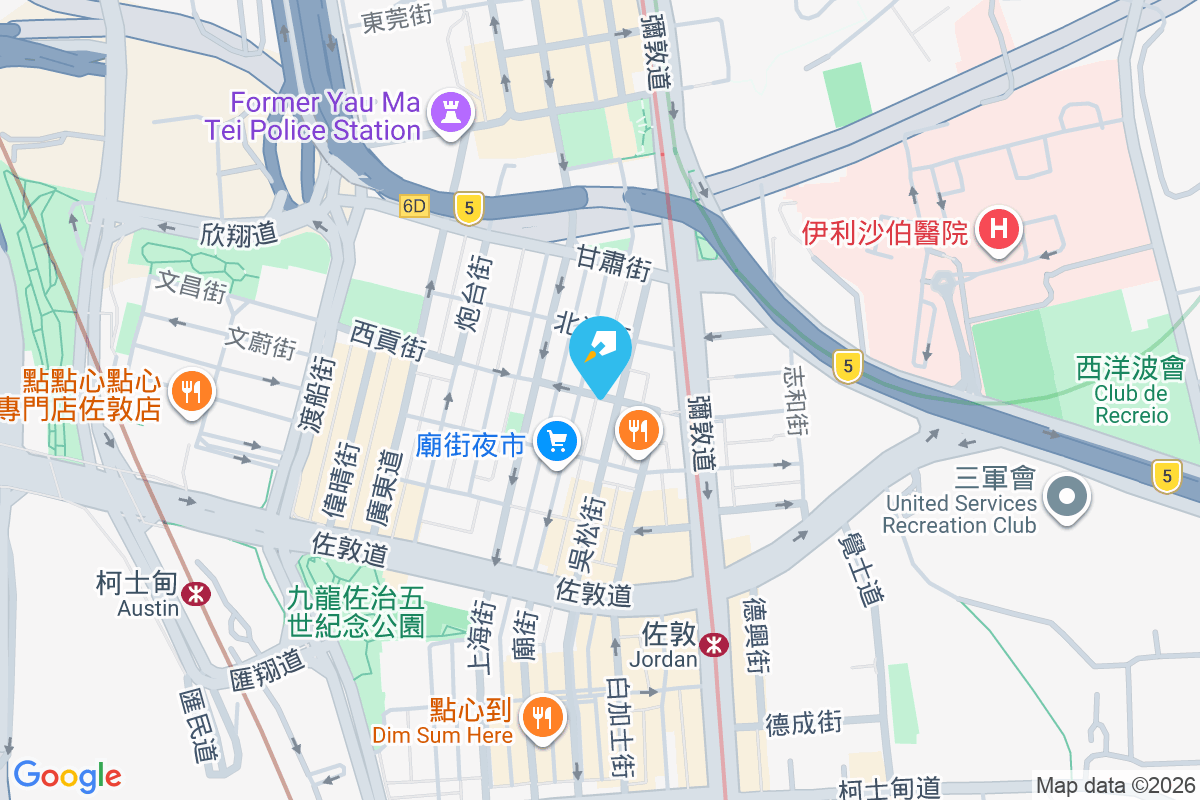Viewport: 1200px width, 800px height.
Task: Select the Jordan MTR station icon
Action: [x=713, y=645]
